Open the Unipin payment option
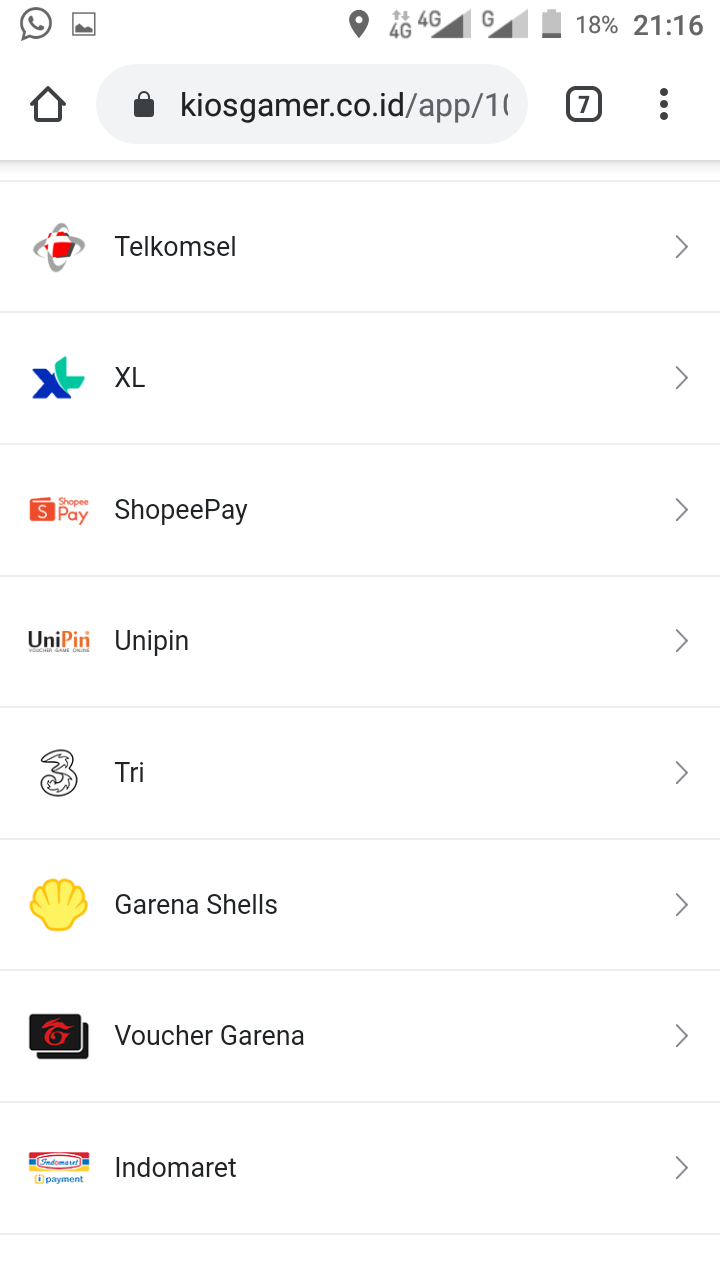Screen dimensions: 720x1280 [x=360, y=641]
